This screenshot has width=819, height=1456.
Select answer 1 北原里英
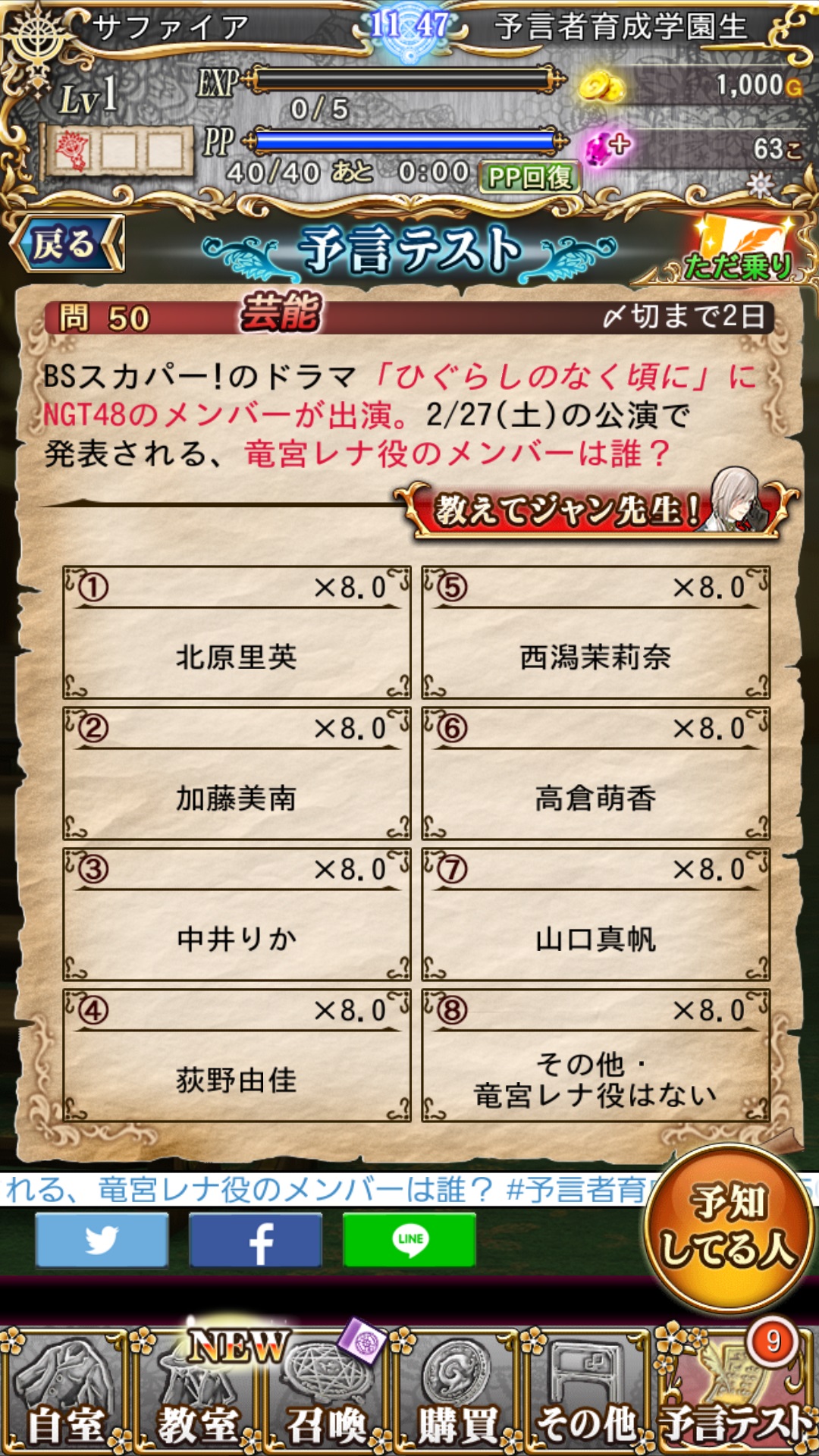pos(237,633)
